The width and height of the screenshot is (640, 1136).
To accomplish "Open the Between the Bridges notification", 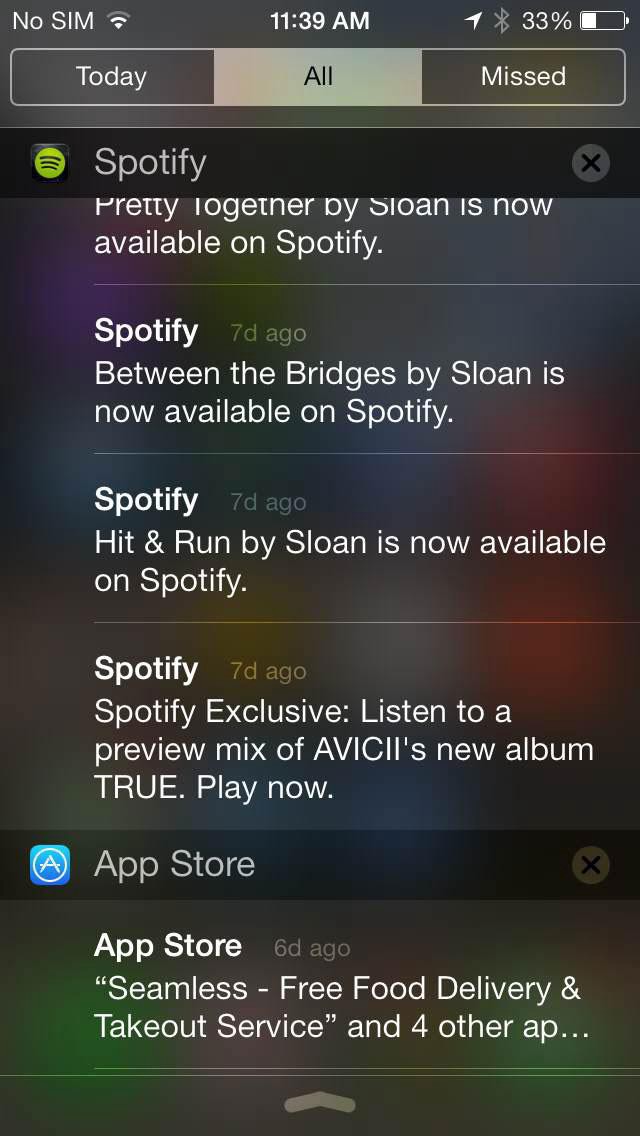I will [x=367, y=369].
